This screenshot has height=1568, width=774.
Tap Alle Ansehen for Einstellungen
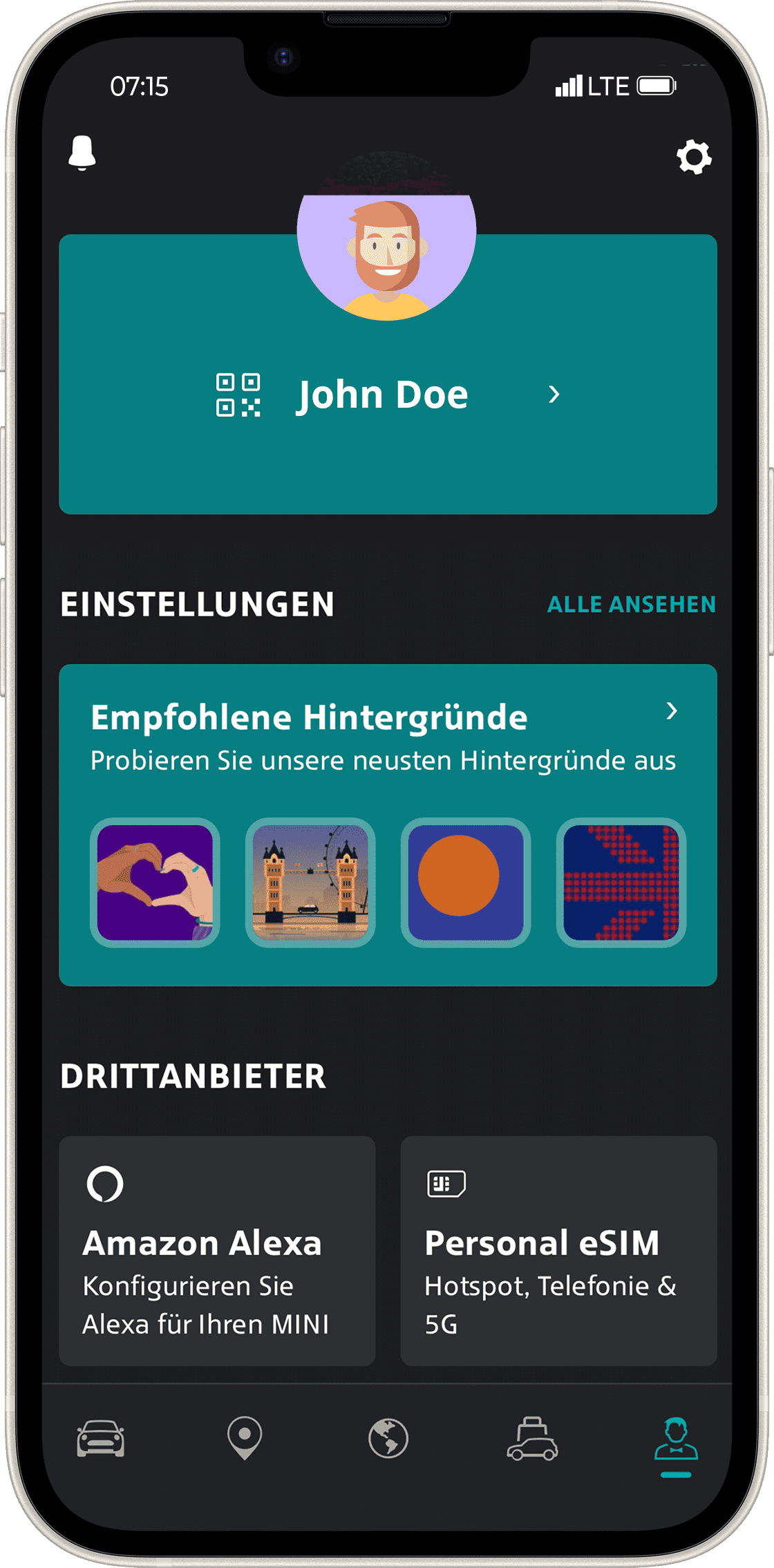point(631,605)
